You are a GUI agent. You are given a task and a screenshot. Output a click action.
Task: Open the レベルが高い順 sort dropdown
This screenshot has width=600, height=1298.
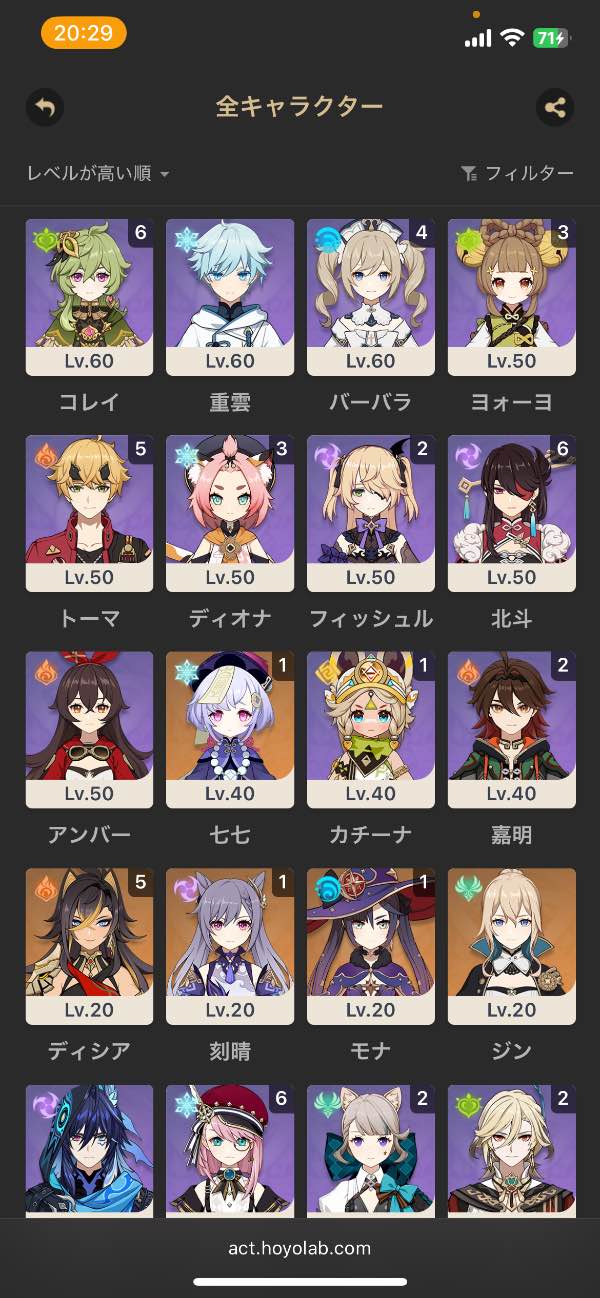tap(98, 174)
